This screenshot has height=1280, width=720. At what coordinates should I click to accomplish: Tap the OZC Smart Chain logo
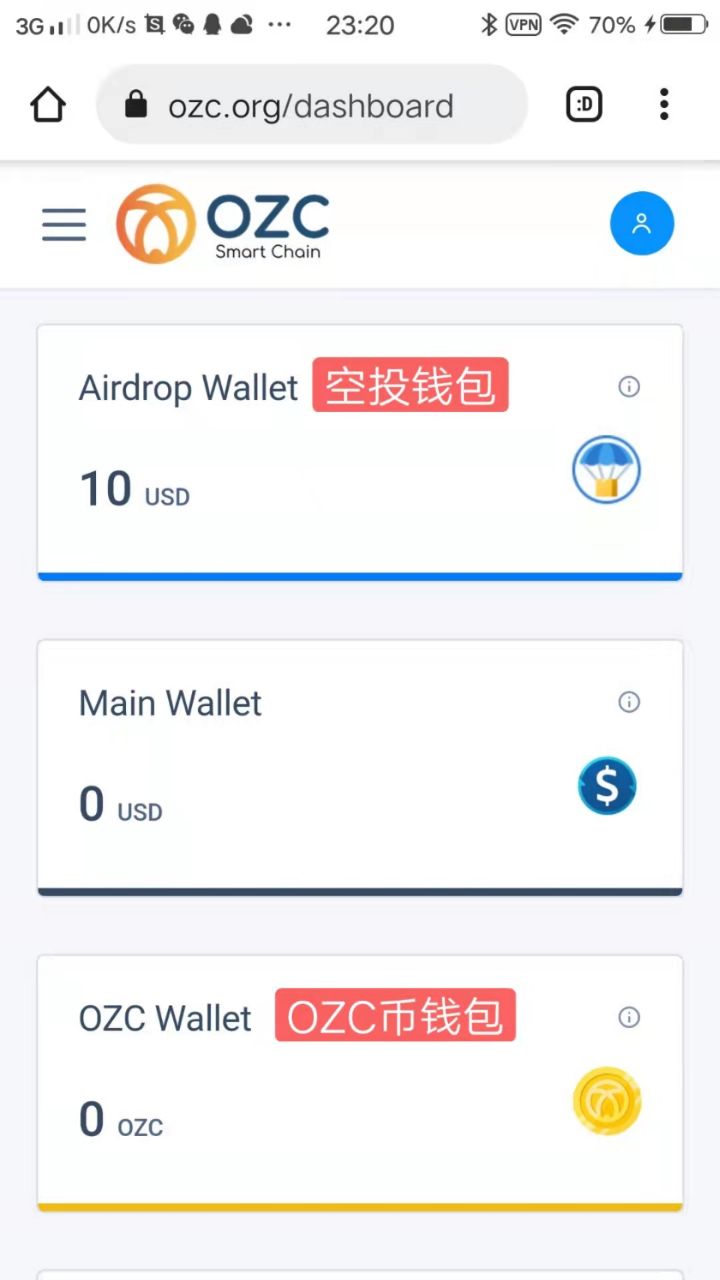[223, 224]
